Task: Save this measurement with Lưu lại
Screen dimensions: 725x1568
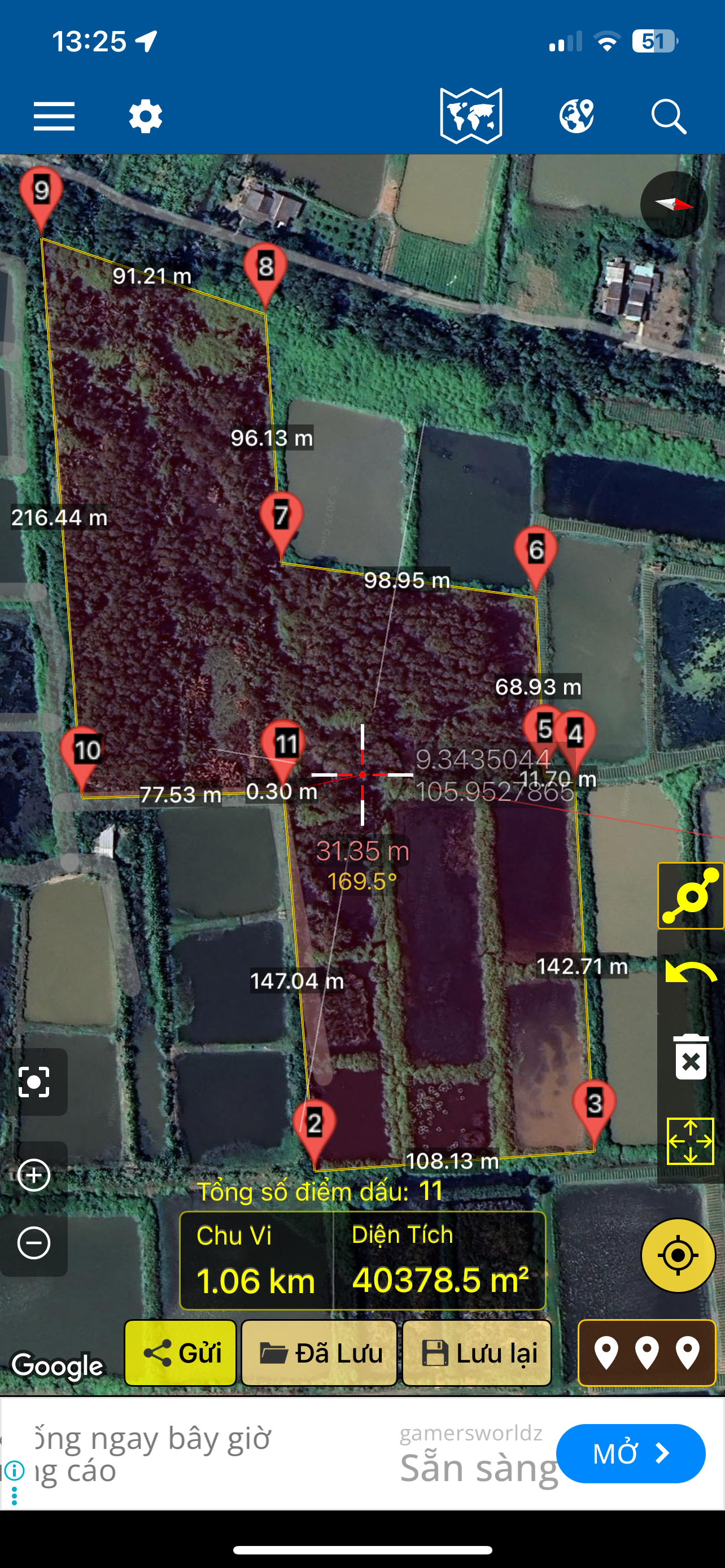Action: [x=477, y=1353]
